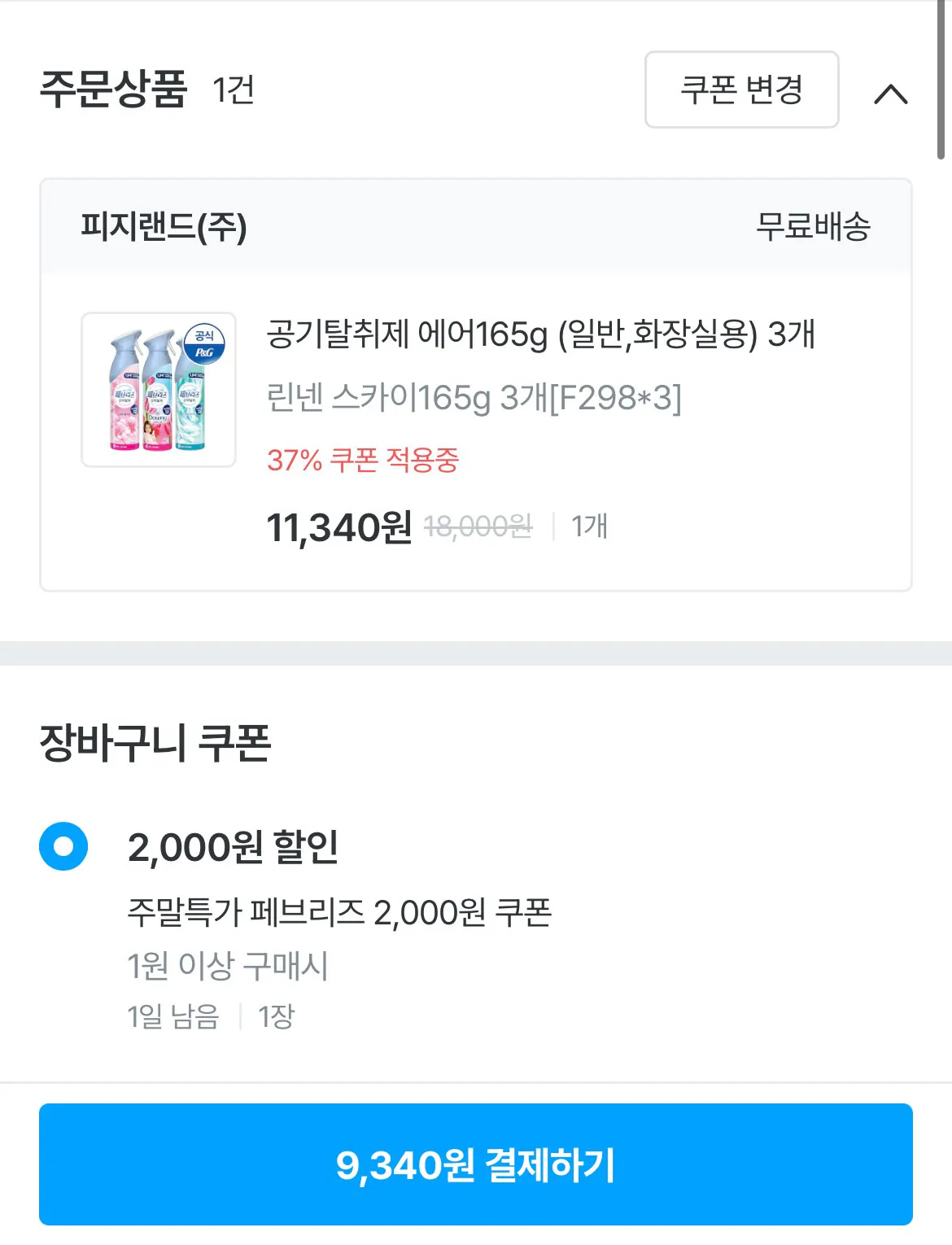The height and width of the screenshot is (1245, 952).
Task: Switch to the order products section
Action: coord(114,91)
